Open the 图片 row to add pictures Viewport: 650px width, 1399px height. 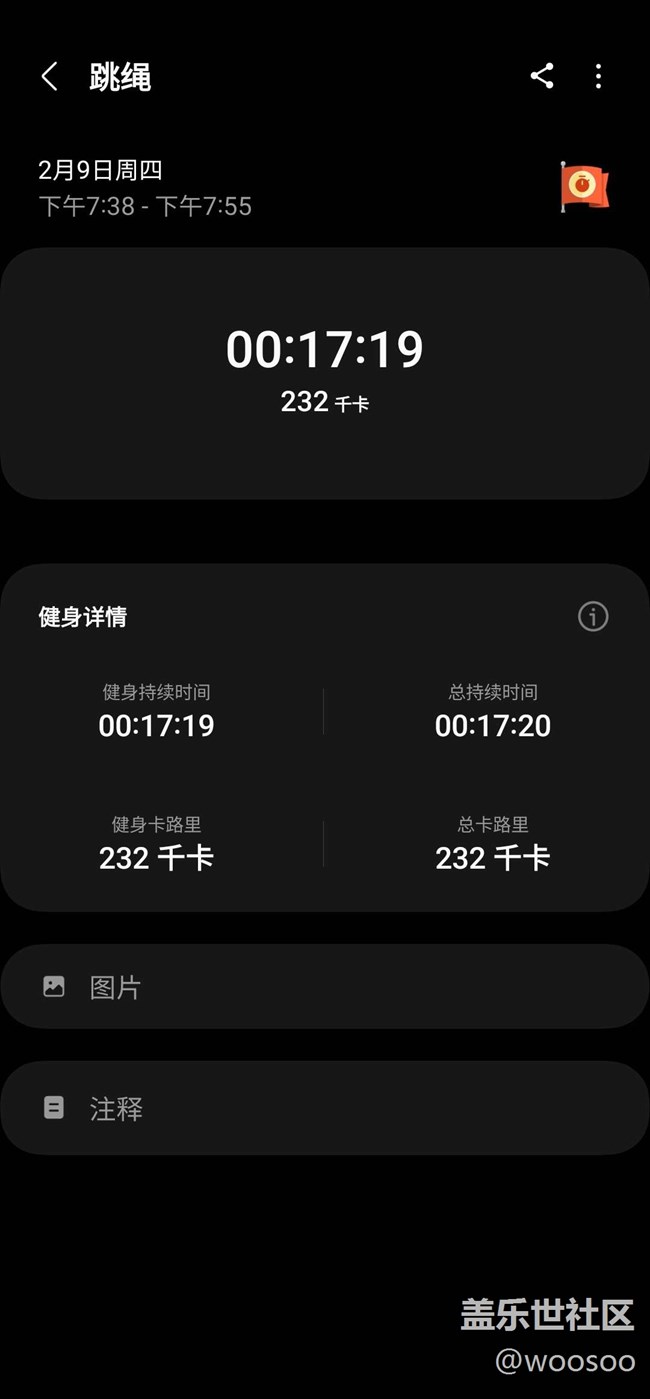point(325,987)
